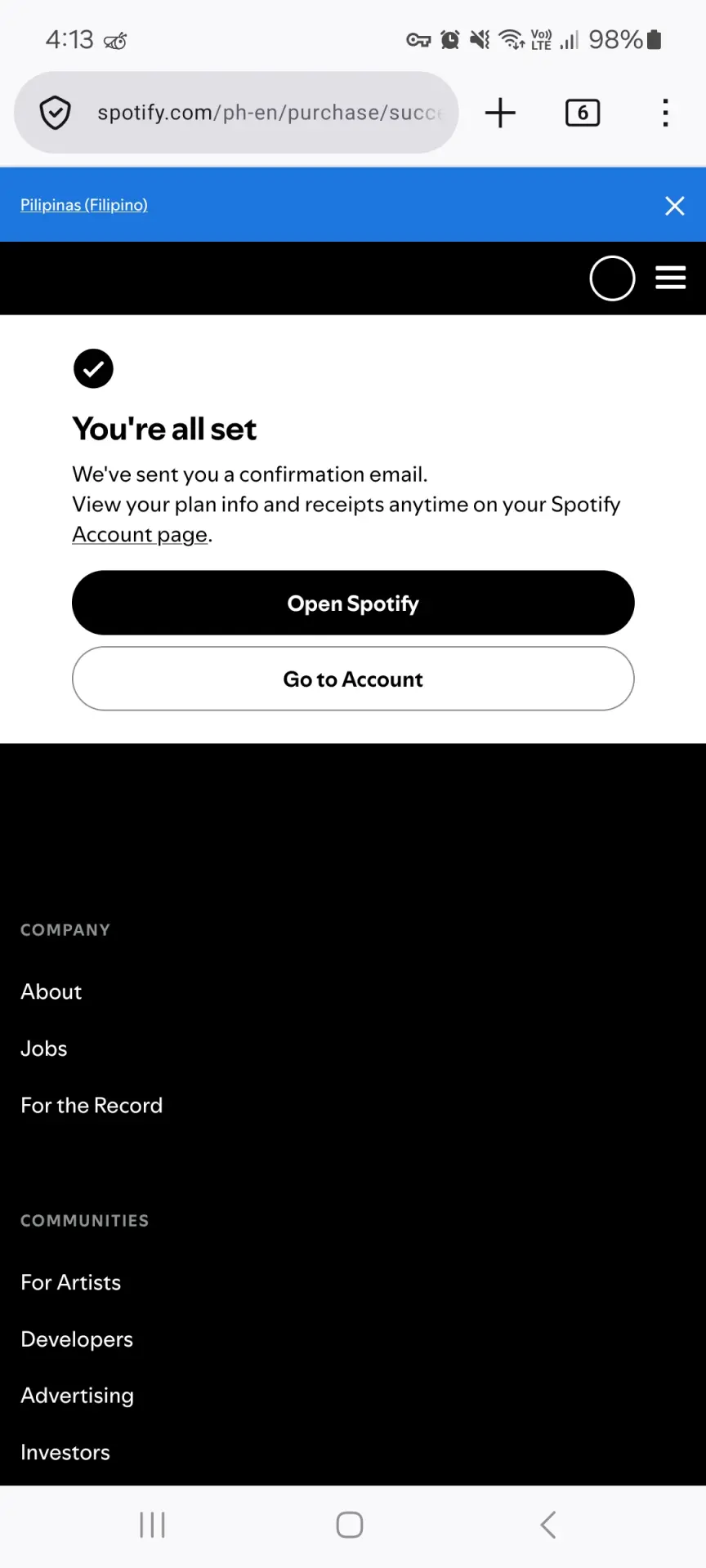
Task: Tap the system back button
Action: tap(548, 1524)
